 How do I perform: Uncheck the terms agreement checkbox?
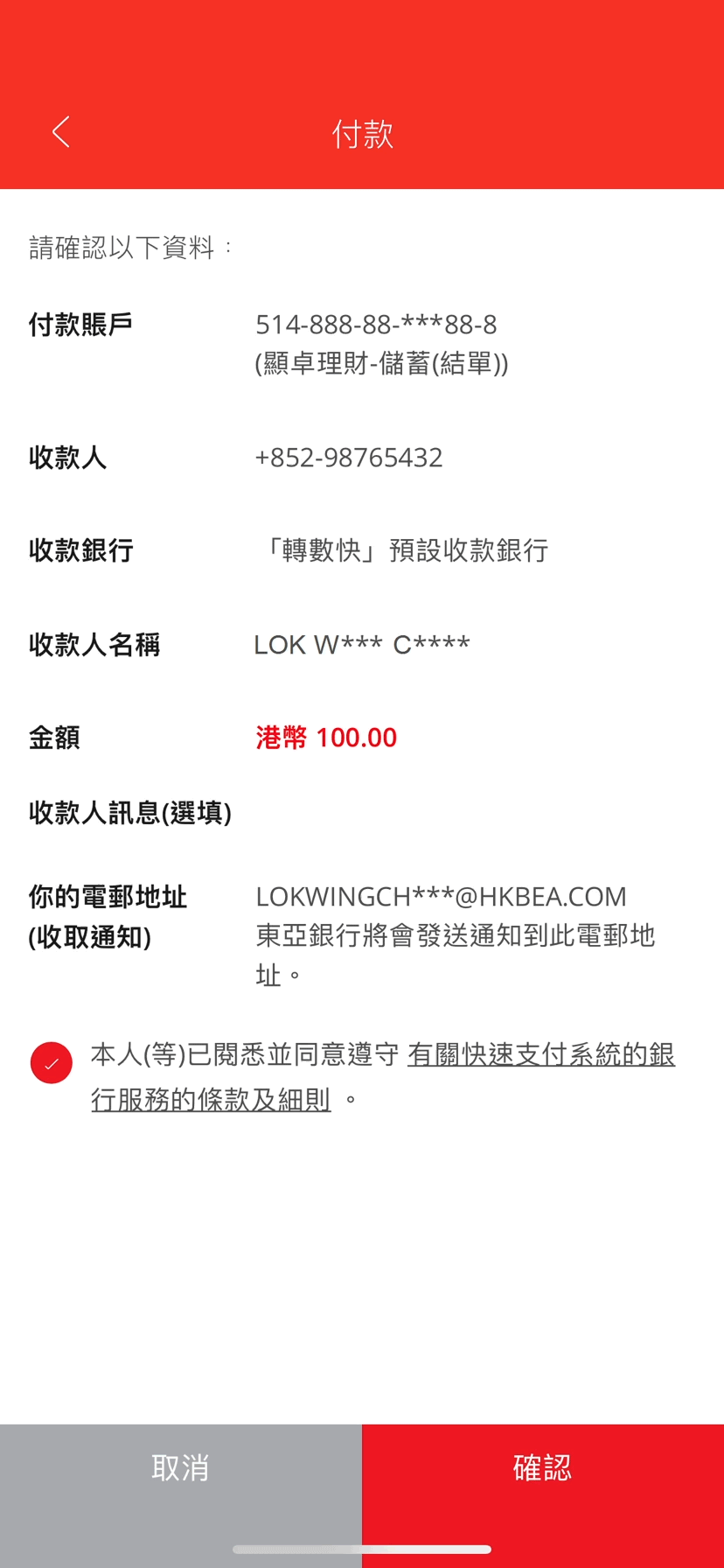coord(52,1062)
